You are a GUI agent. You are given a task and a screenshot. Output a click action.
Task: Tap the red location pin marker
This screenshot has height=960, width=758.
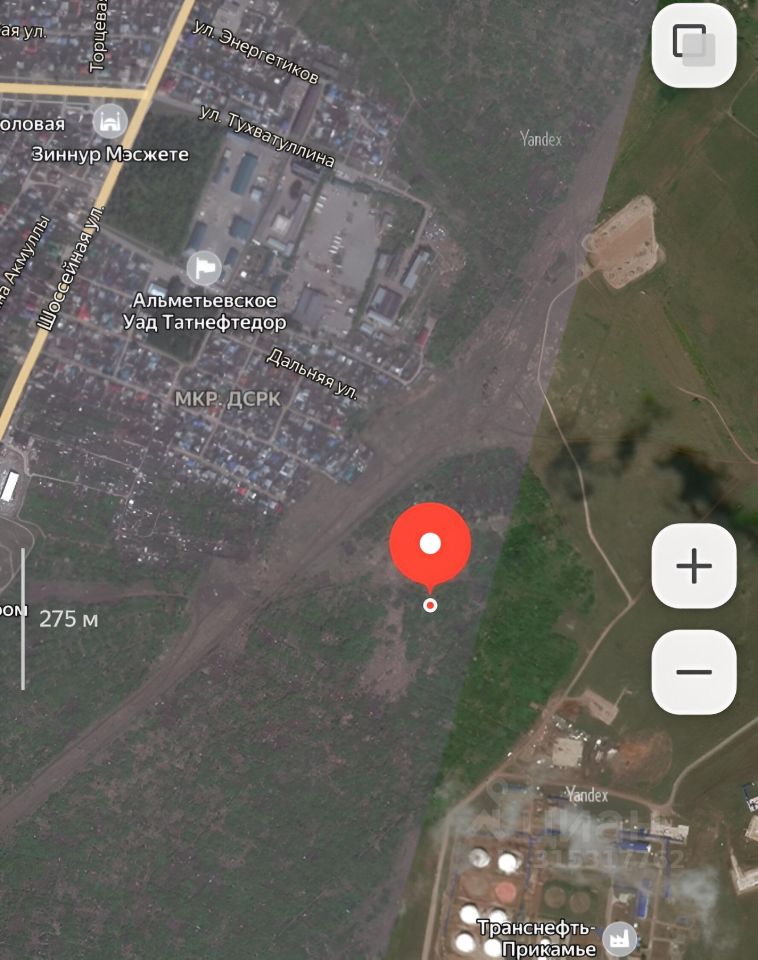[x=430, y=545]
